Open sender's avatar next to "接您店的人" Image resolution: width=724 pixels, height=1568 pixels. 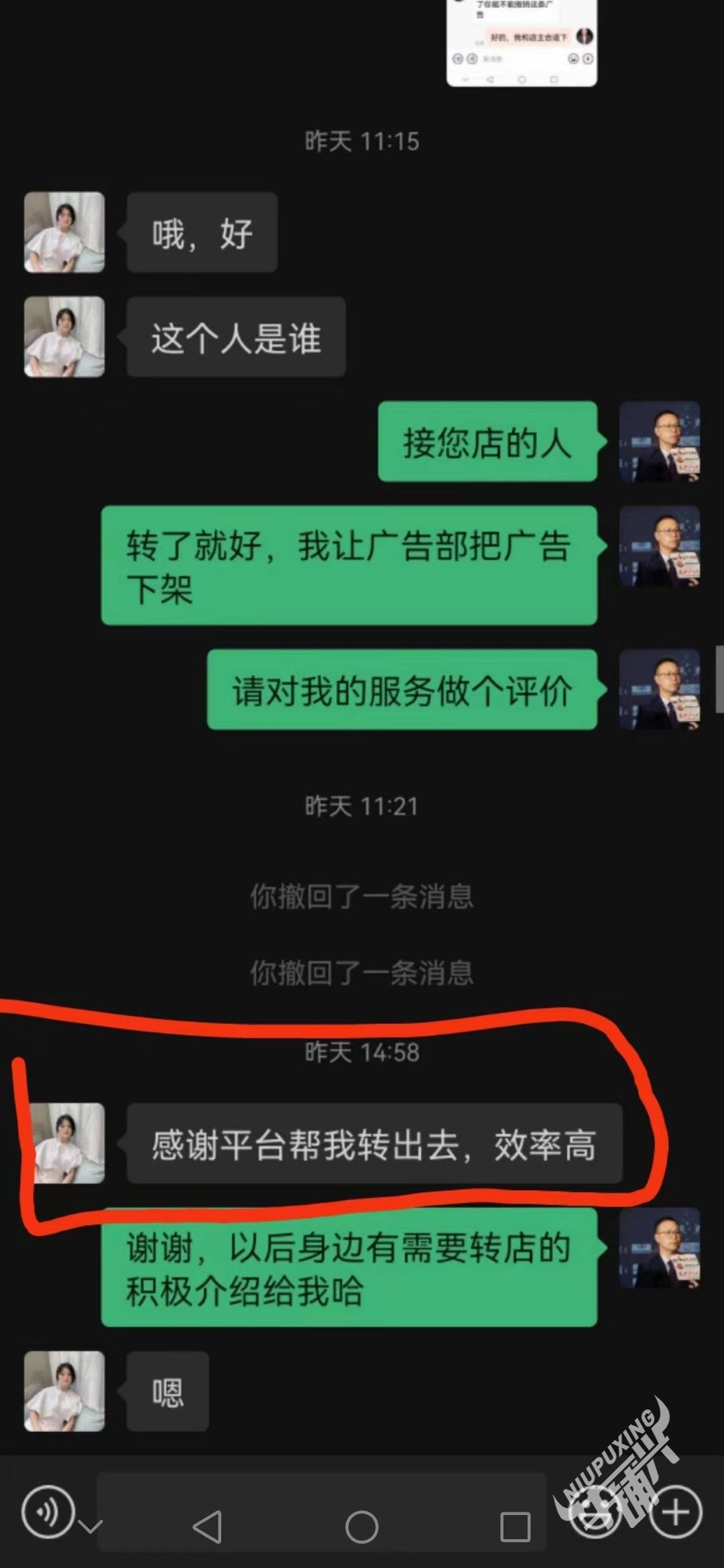(x=659, y=442)
